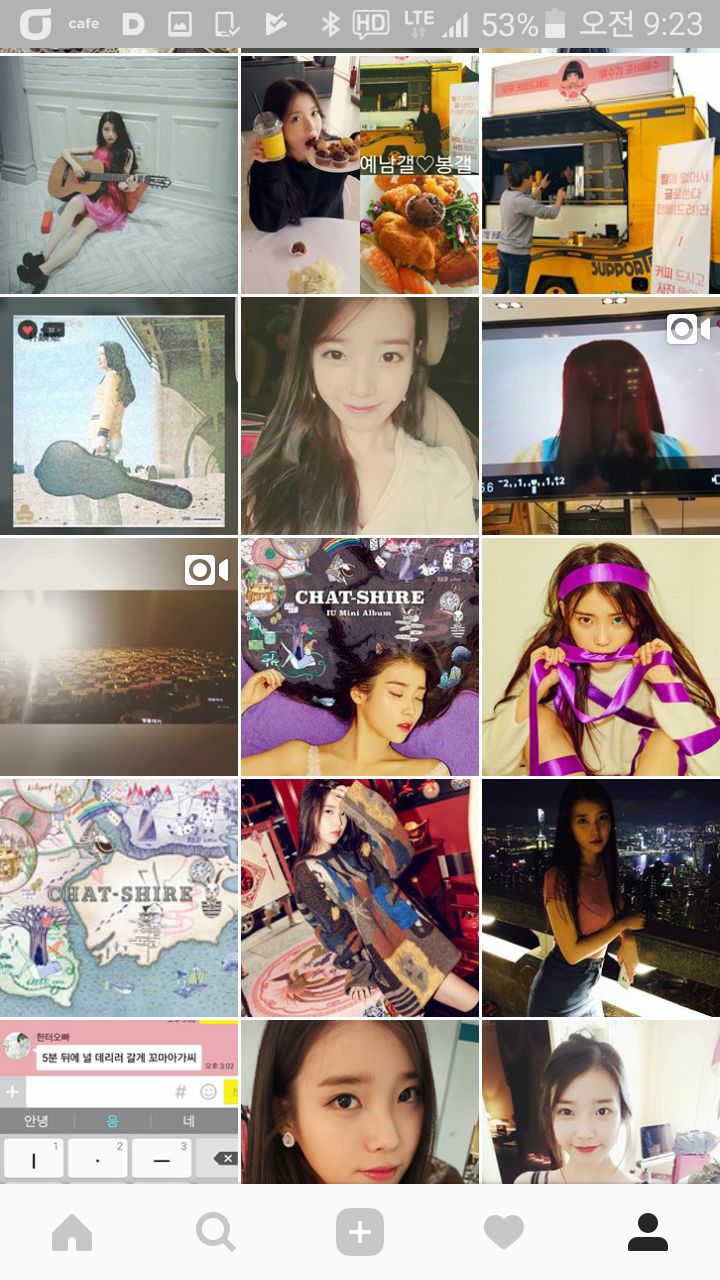Open the post with the guitar on floor
The width and height of the screenshot is (720, 1280).
pos(119,175)
